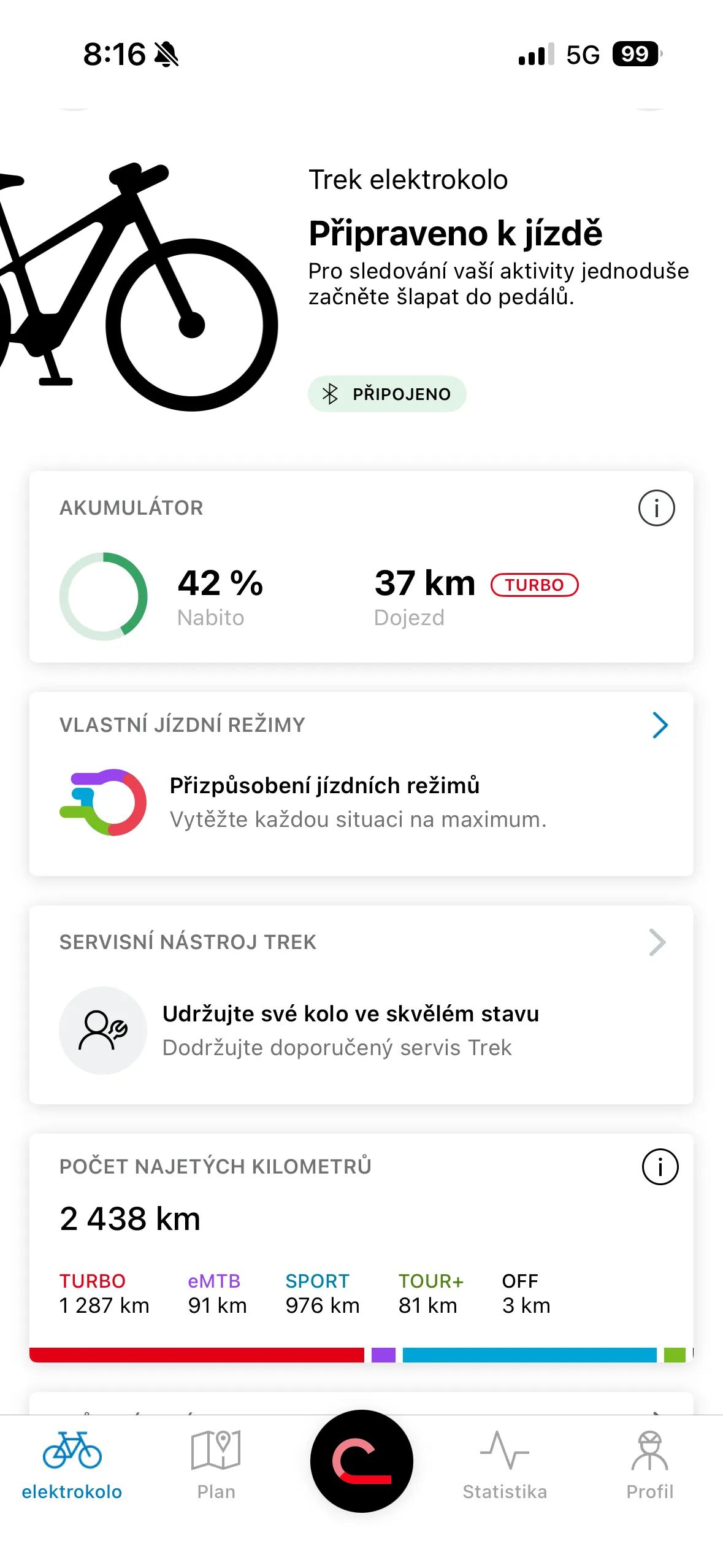The image size is (723, 1568).
Task: Open the Profil tab
Action: pos(649,1465)
